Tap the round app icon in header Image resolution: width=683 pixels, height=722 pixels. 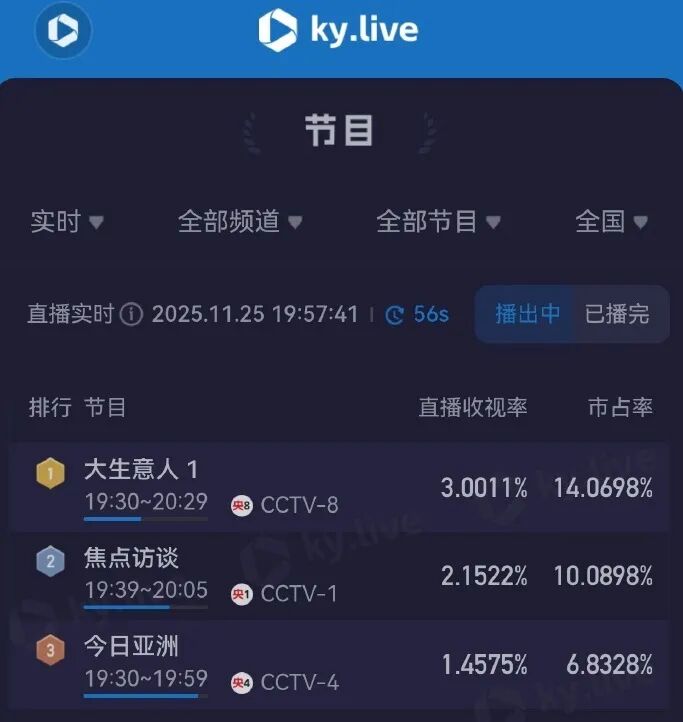tap(63, 30)
